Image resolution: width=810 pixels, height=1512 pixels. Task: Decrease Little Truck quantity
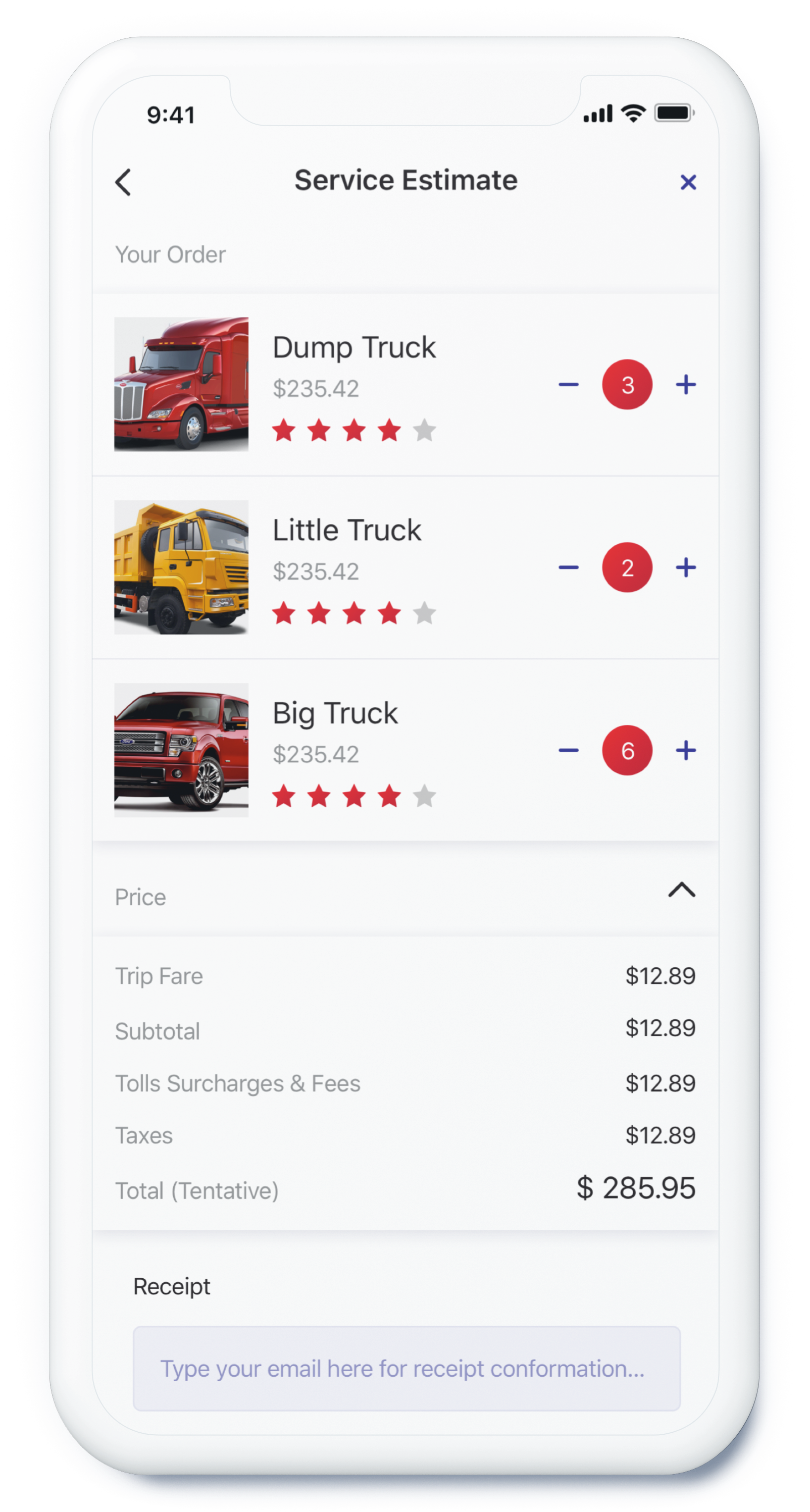point(568,567)
